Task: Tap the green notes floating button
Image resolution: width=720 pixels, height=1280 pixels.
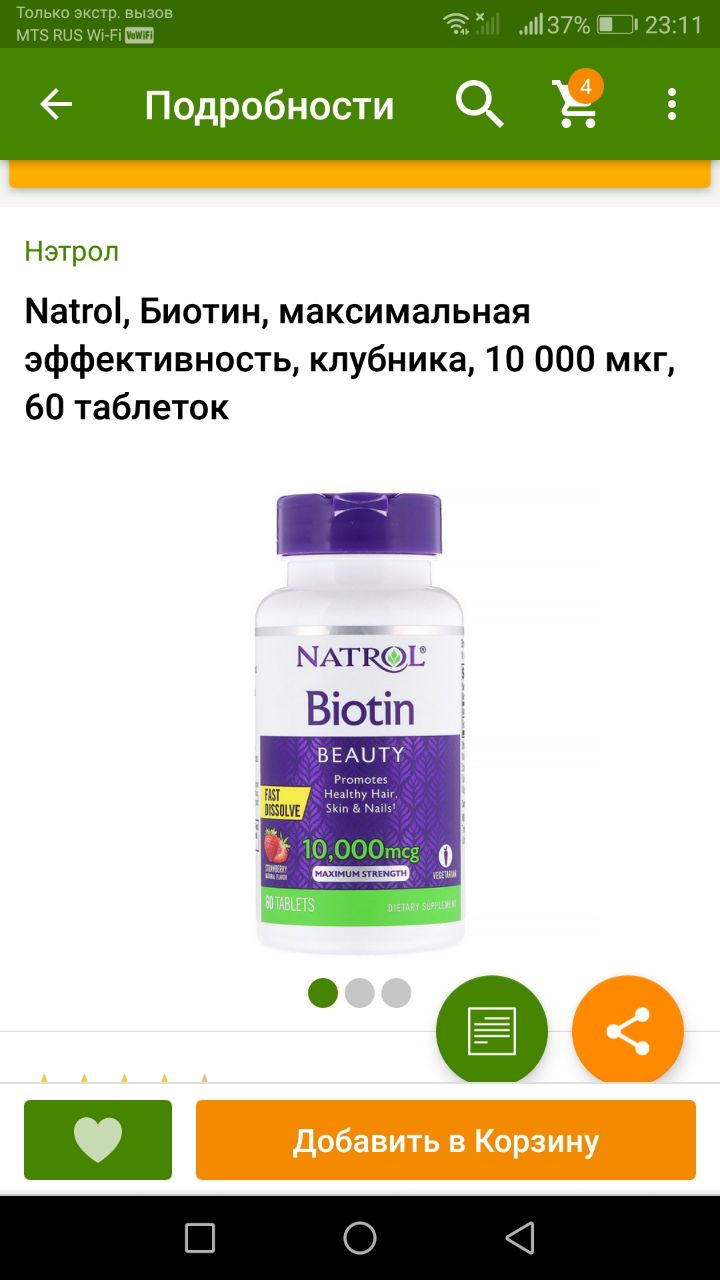Action: click(x=492, y=1031)
